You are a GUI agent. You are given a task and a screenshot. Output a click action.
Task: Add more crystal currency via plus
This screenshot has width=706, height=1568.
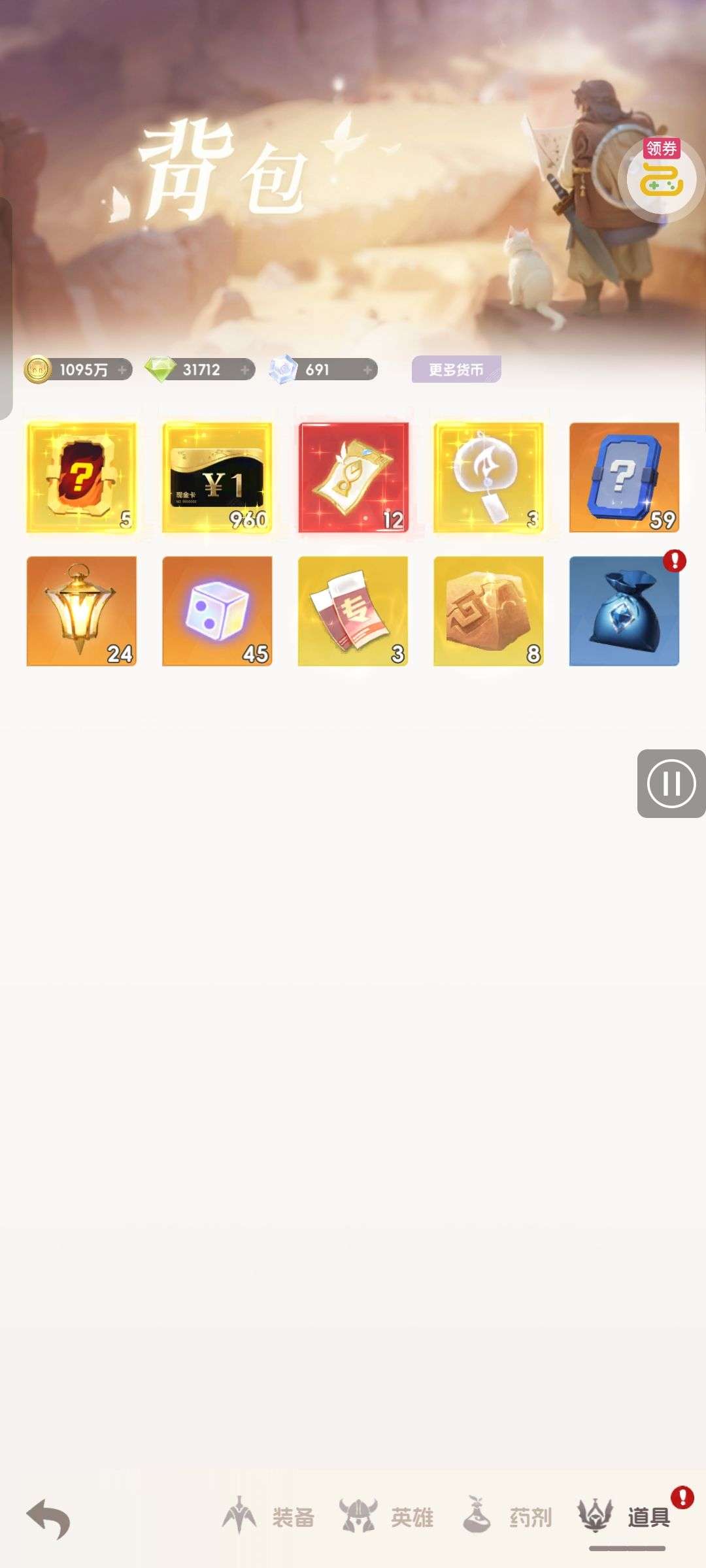click(x=367, y=370)
